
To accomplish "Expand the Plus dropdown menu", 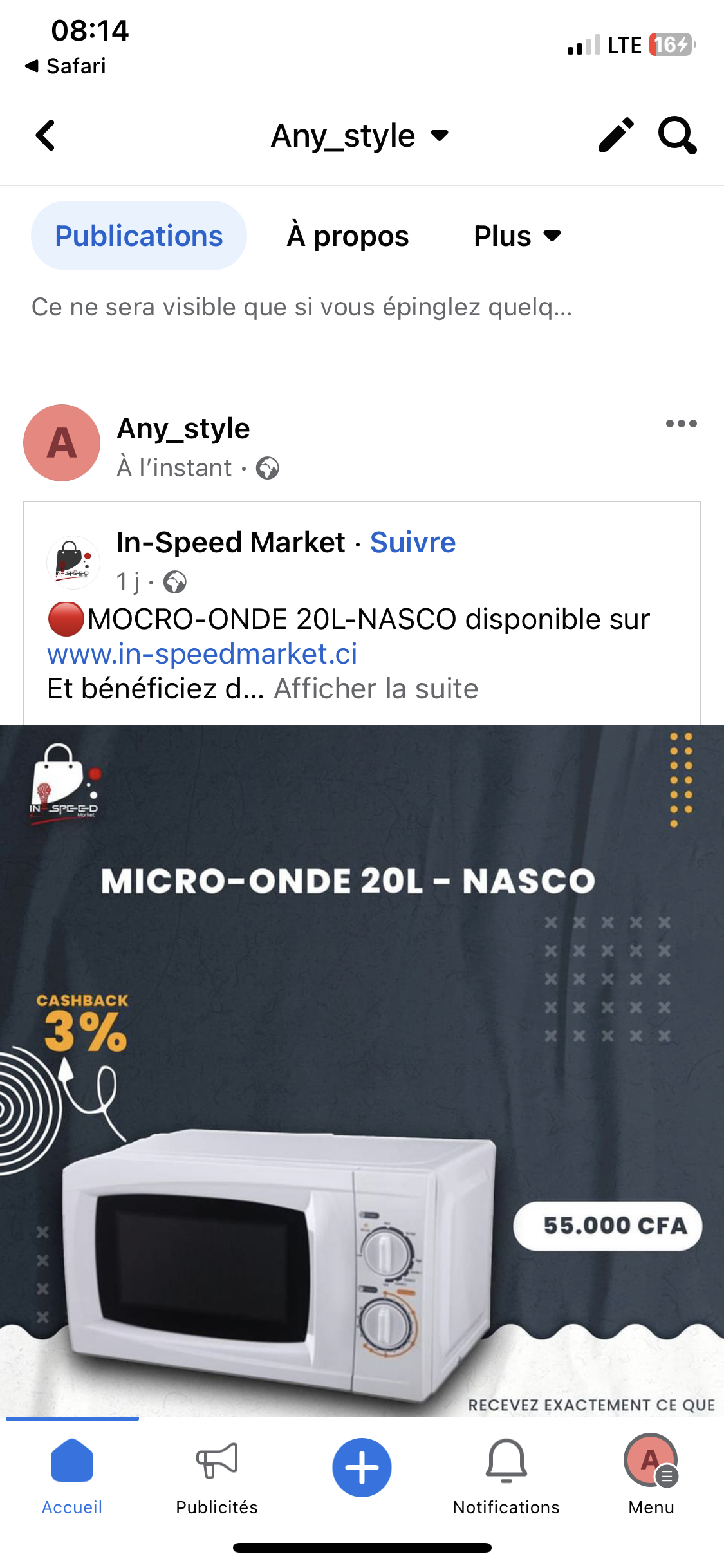I will click(x=517, y=236).
